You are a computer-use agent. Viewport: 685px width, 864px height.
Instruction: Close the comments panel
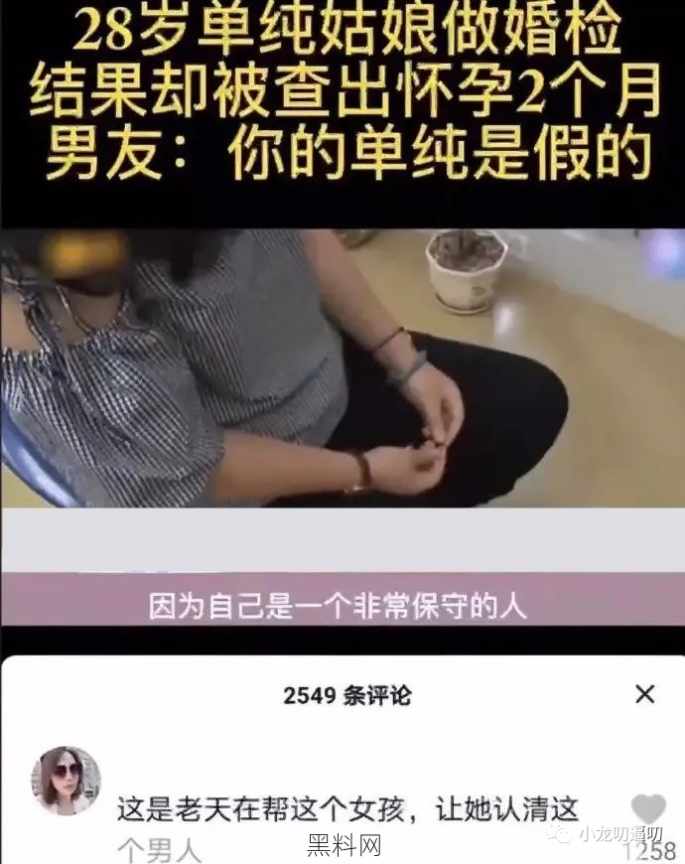[645, 694]
